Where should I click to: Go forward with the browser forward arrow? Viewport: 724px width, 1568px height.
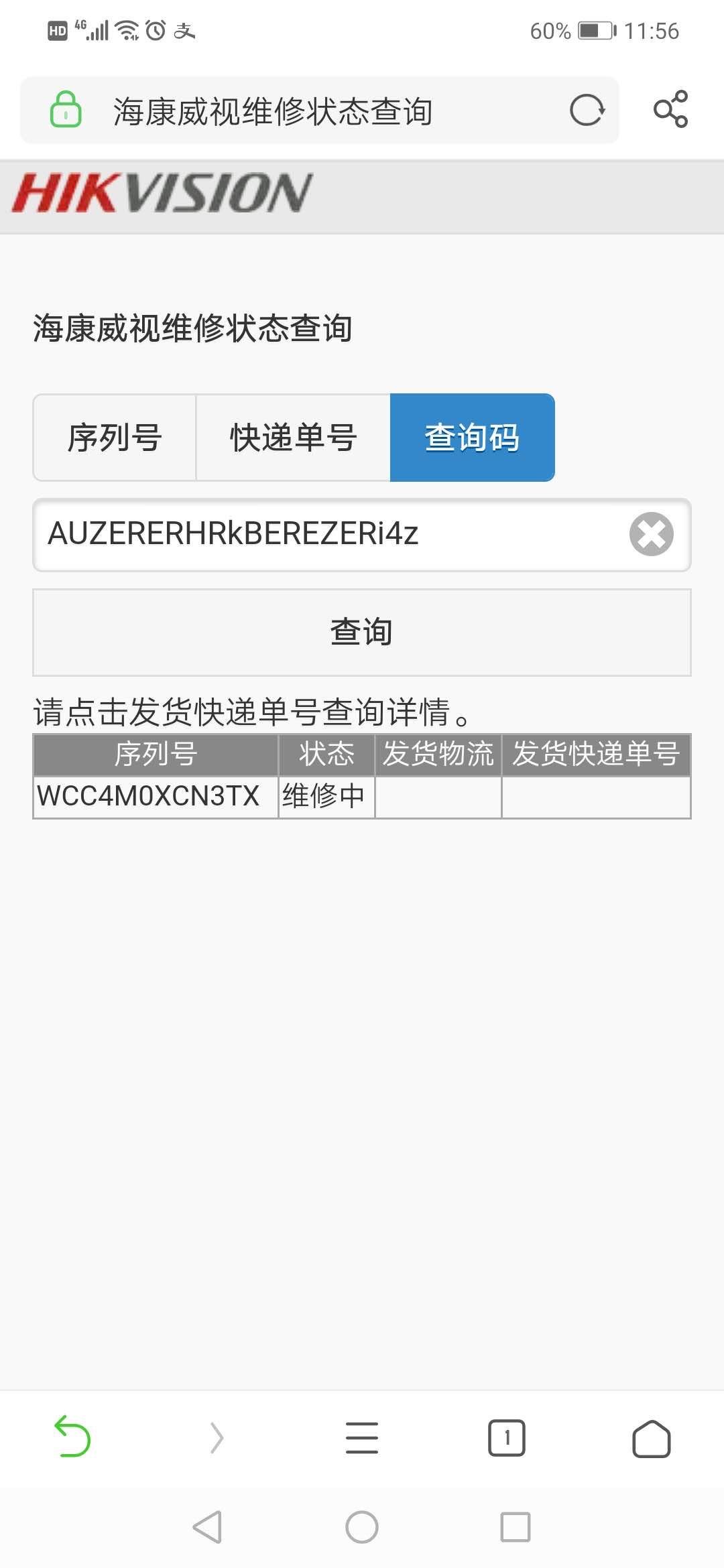(x=217, y=1437)
